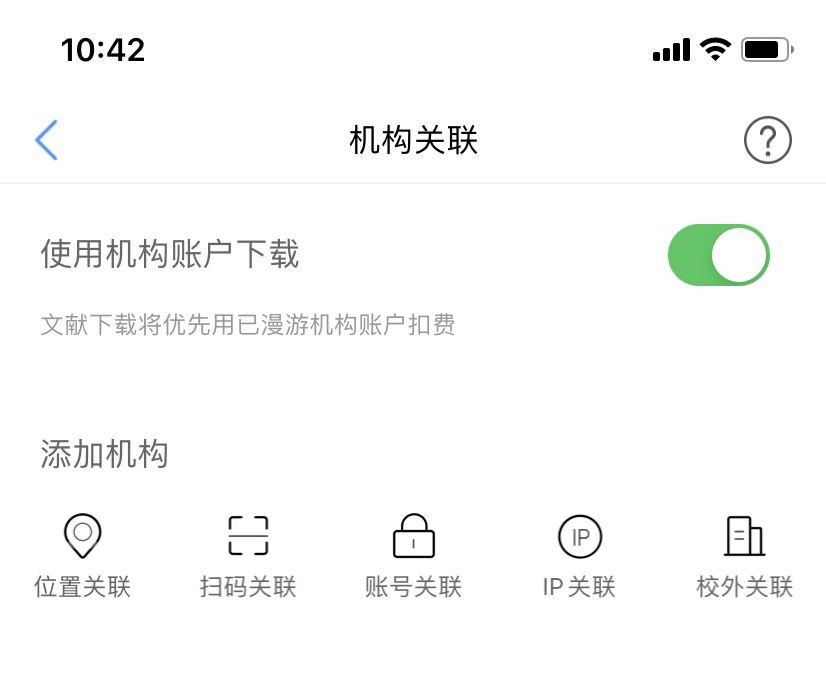Open 账号关联 account linking
Viewport: 826px width, 684px height.
(x=413, y=556)
